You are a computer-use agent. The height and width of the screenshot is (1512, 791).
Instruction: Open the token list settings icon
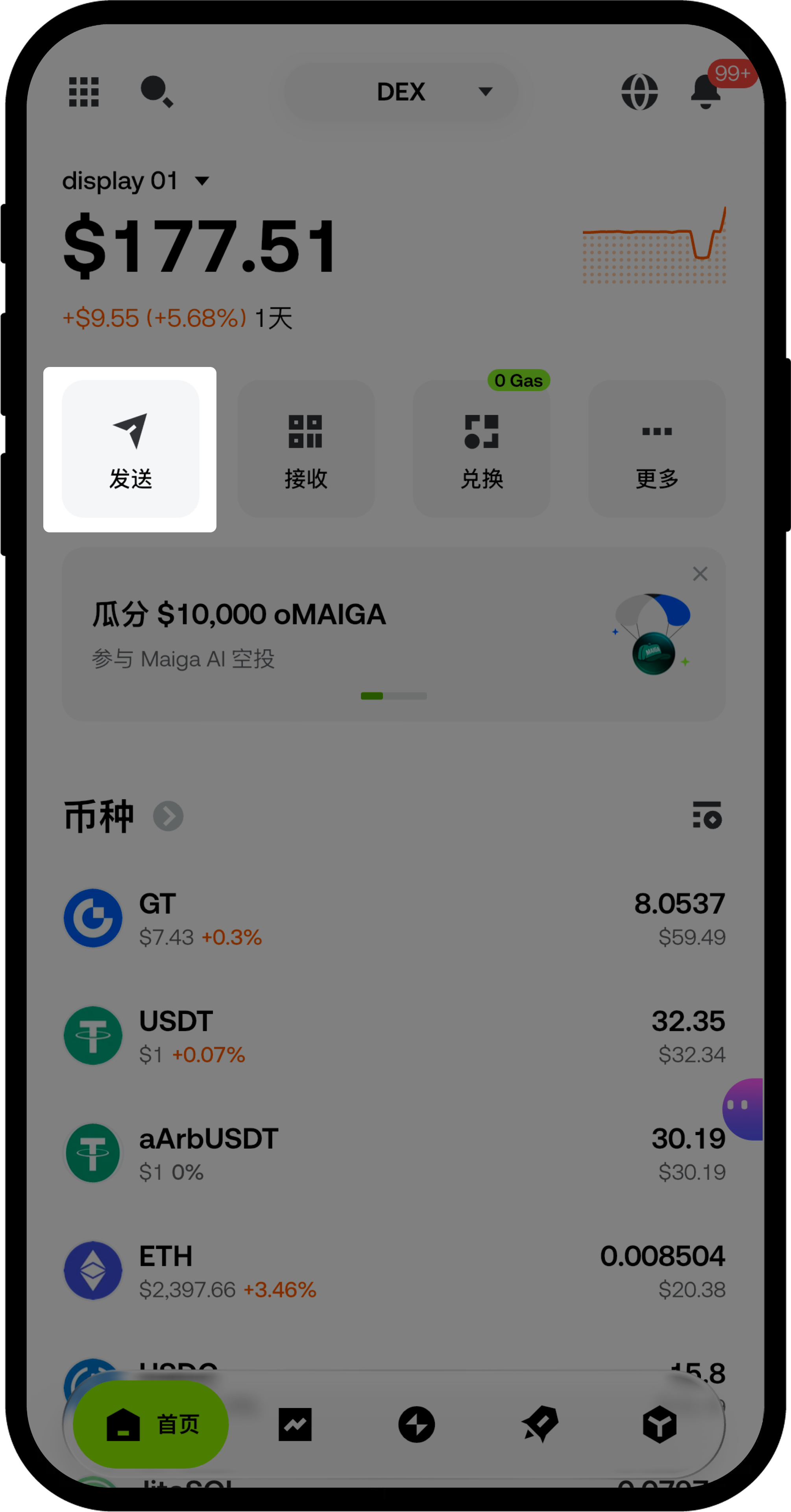[706, 815]
